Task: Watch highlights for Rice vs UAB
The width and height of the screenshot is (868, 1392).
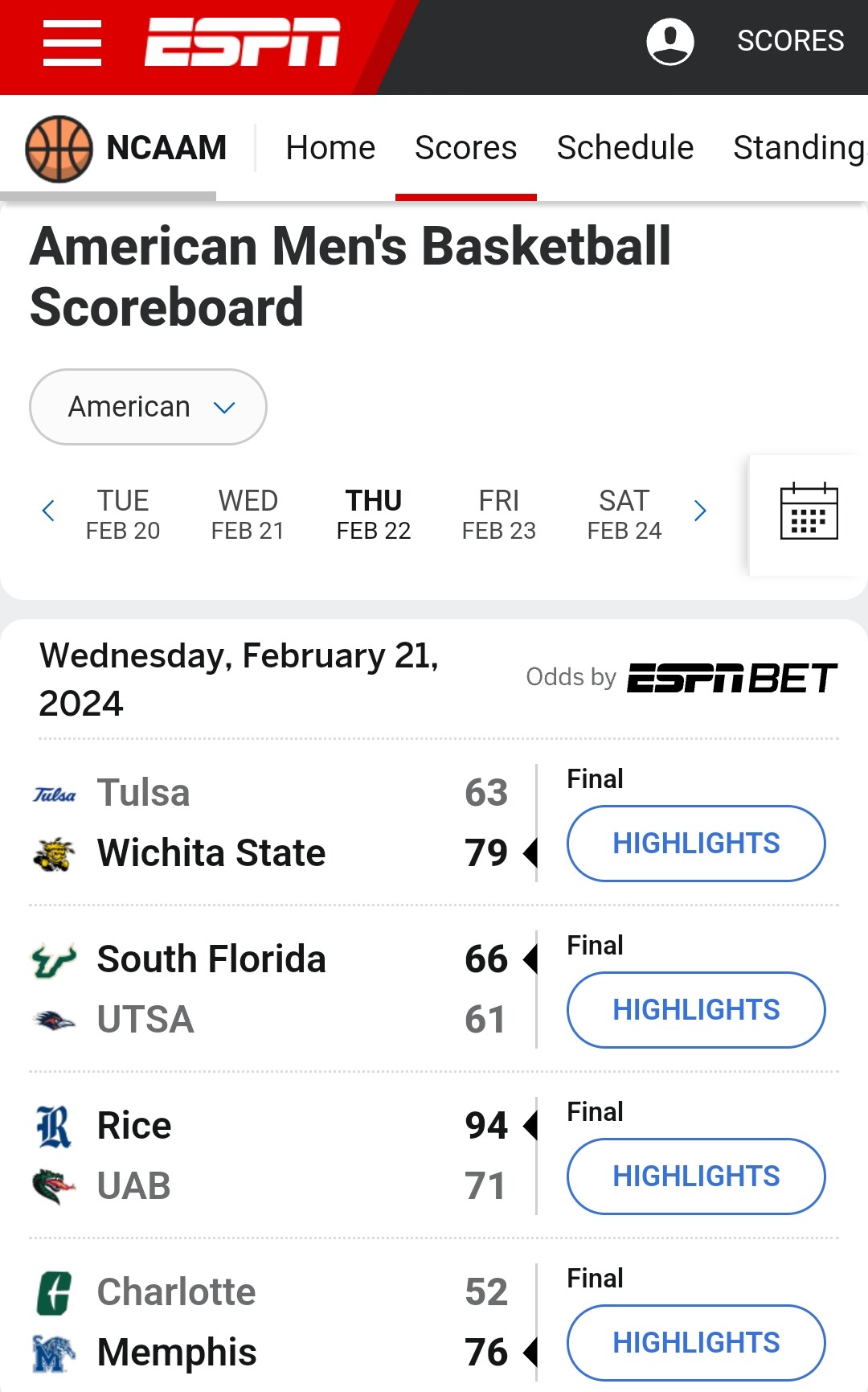Action: coord(696,1176)
